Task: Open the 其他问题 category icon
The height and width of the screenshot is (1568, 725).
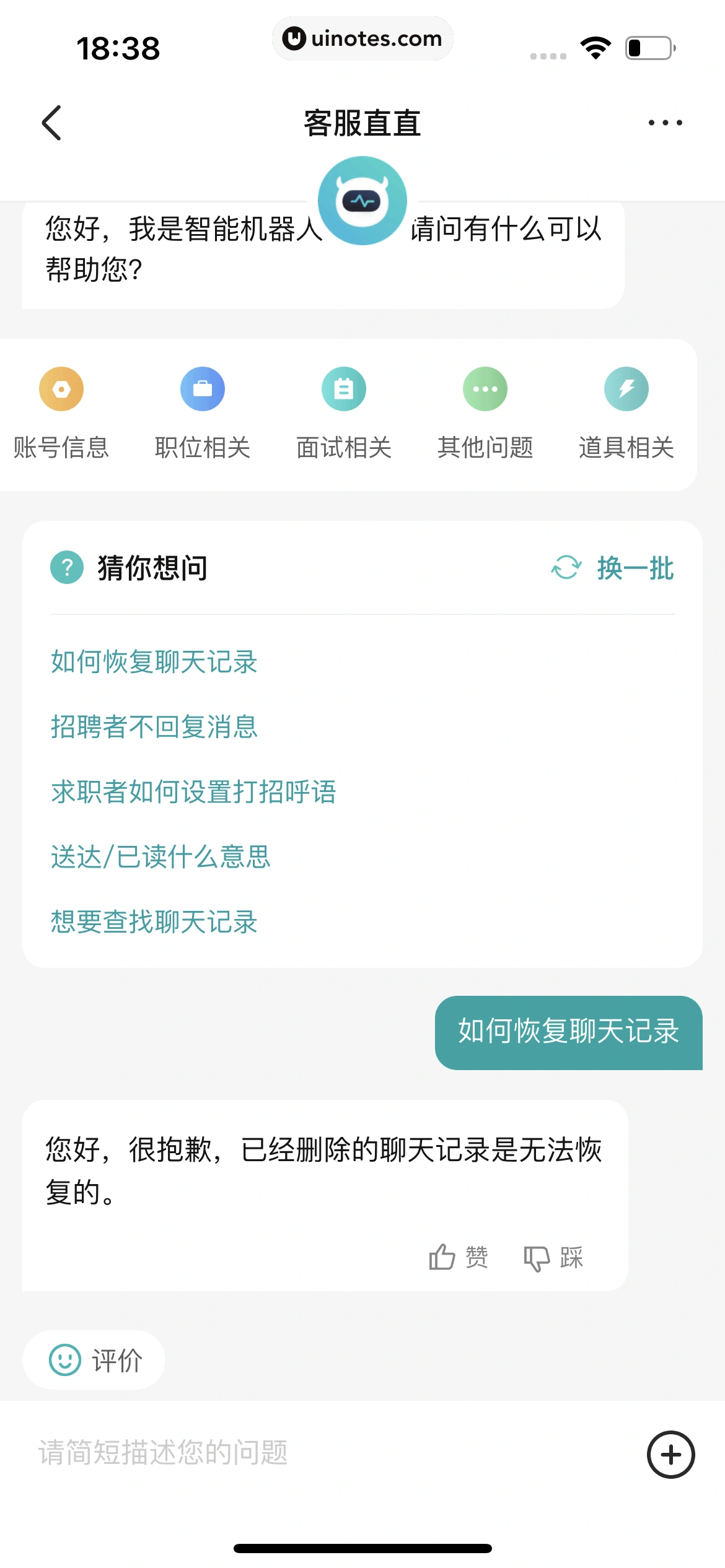Action: 485,388
